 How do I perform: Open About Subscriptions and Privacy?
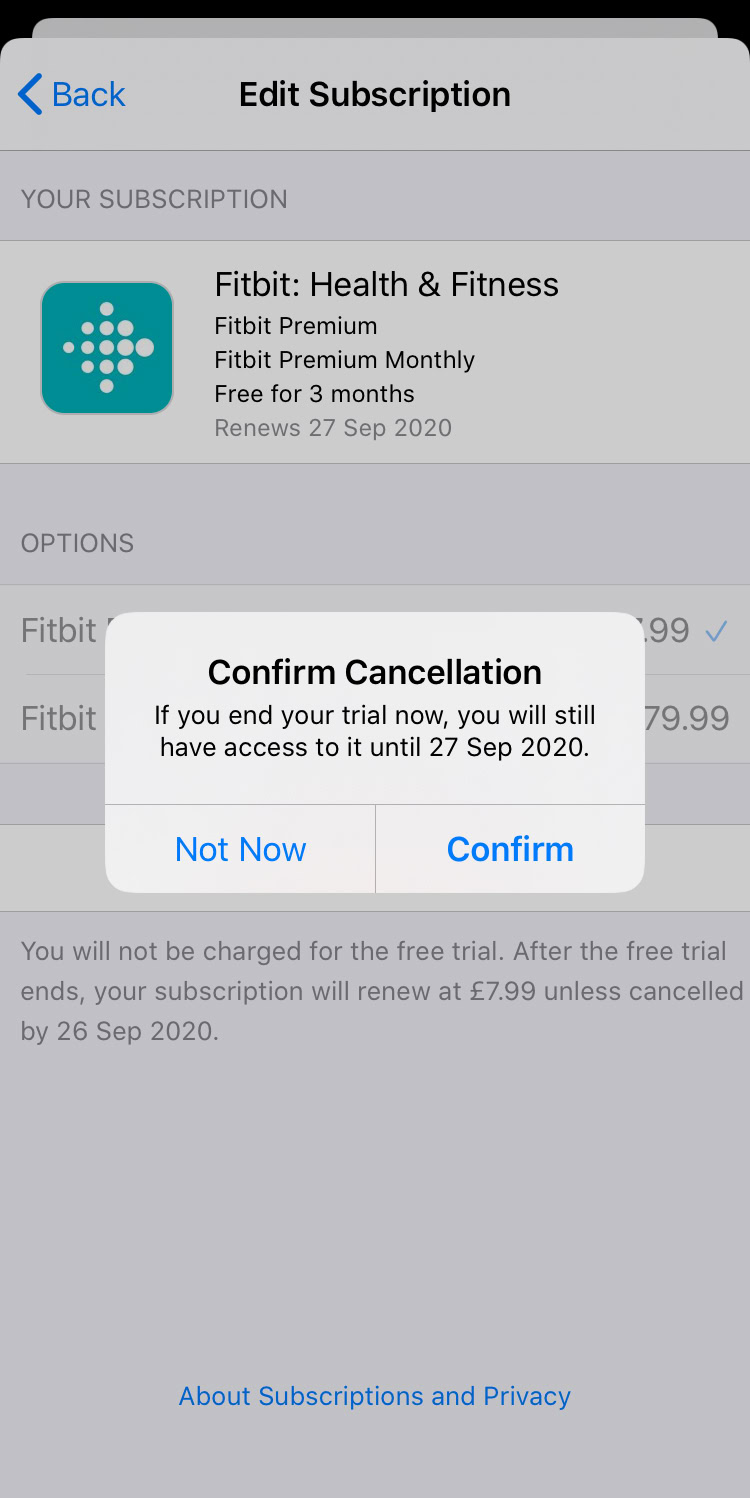point(375,1396)
